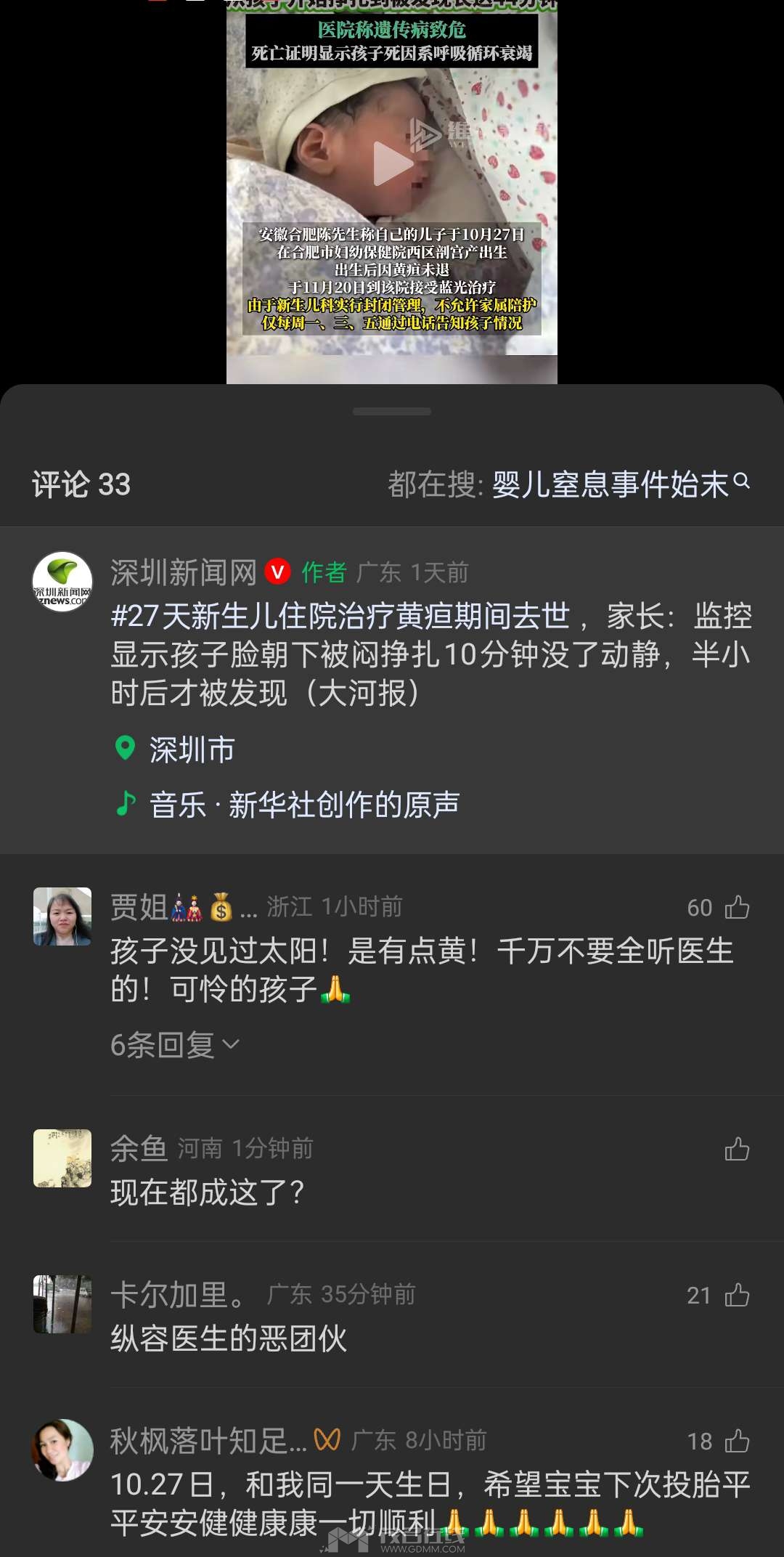Viewport: 784px width, 1557px height.
Task: Expand 6条回复 under 贾姐's comment
Action: (x=174, y=1045)
